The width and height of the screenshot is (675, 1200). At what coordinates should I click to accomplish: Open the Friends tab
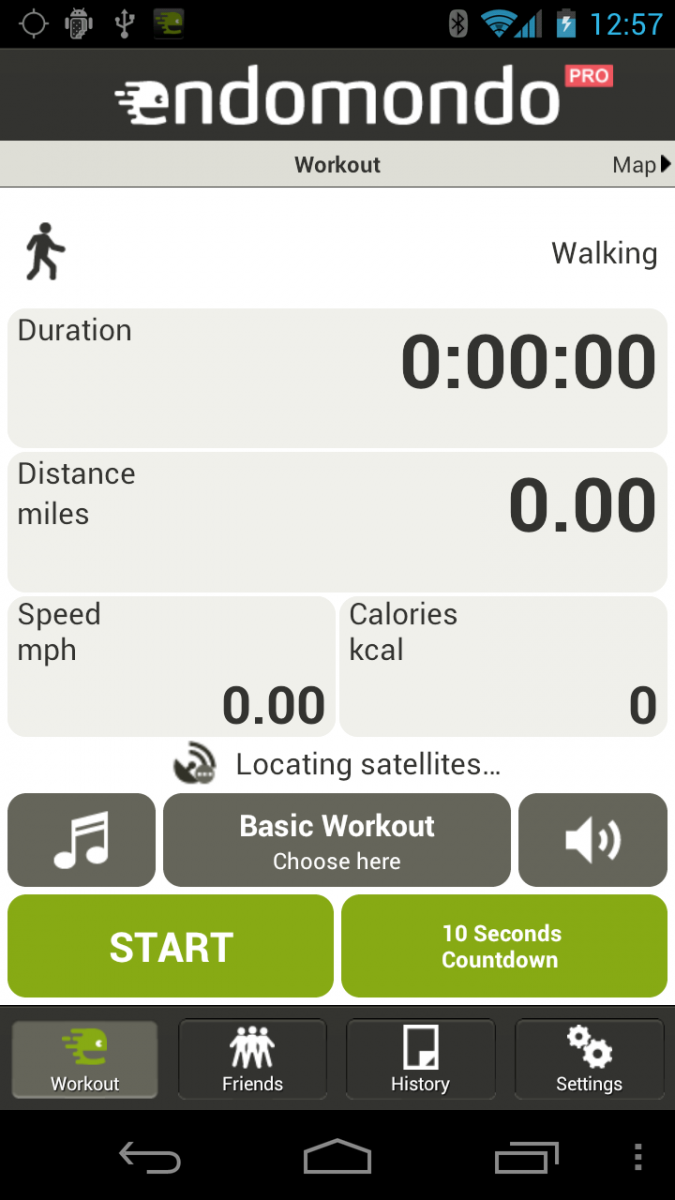[252, 1059]
